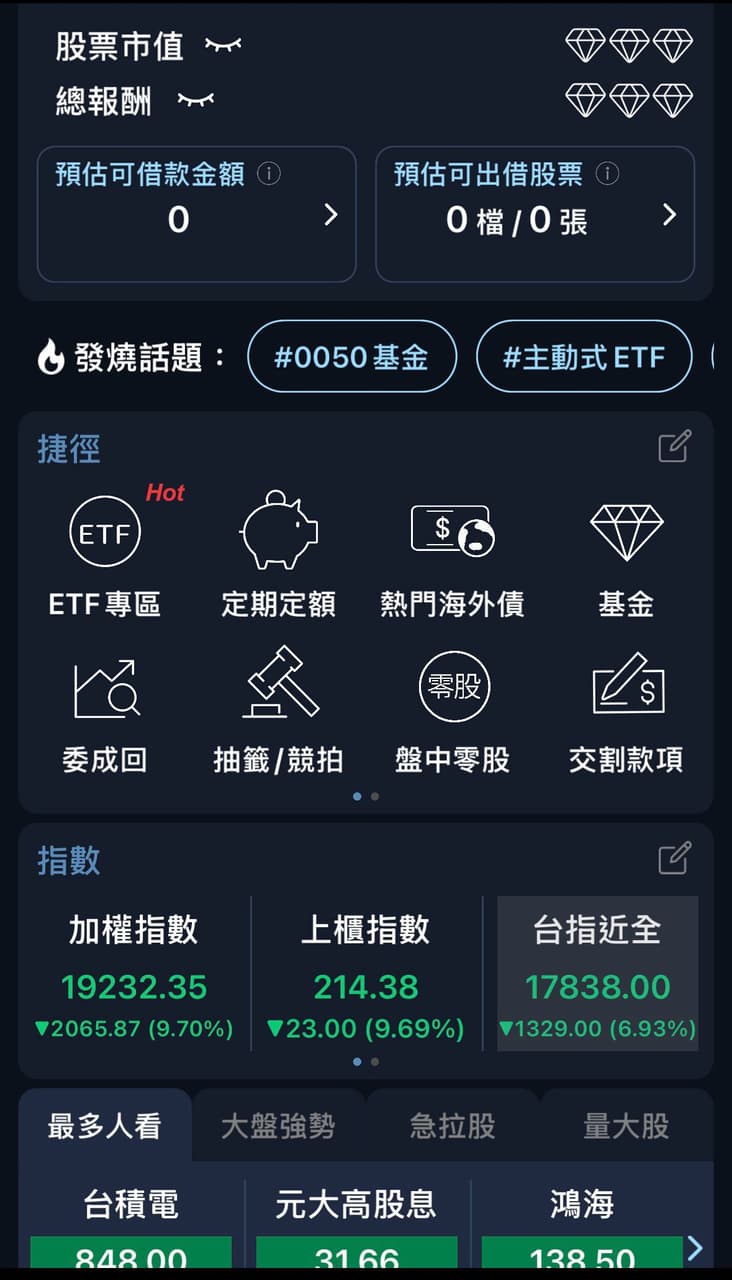The image size is (732, 1280).
Task: Select the 台指近全 index card
Action: click(x=596, y=975)
